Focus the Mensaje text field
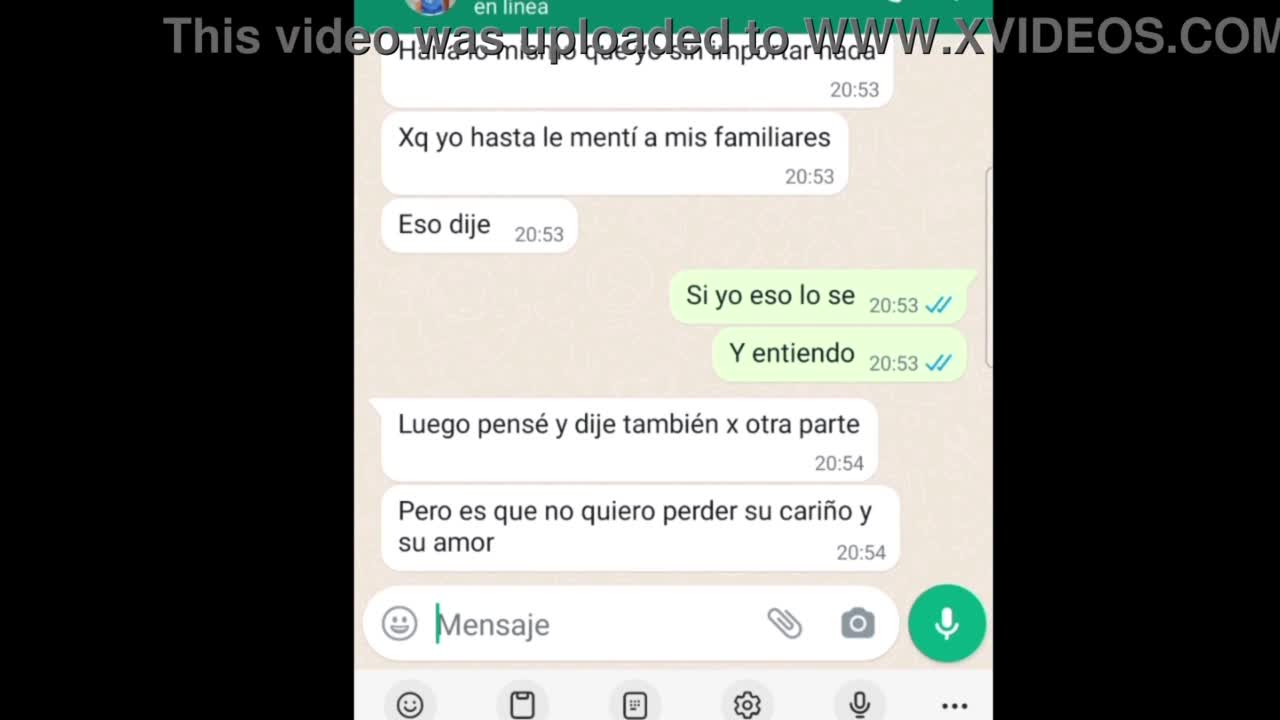Image resolution: width=1280 pixels, height=720 pixels. tap(590, 624)
